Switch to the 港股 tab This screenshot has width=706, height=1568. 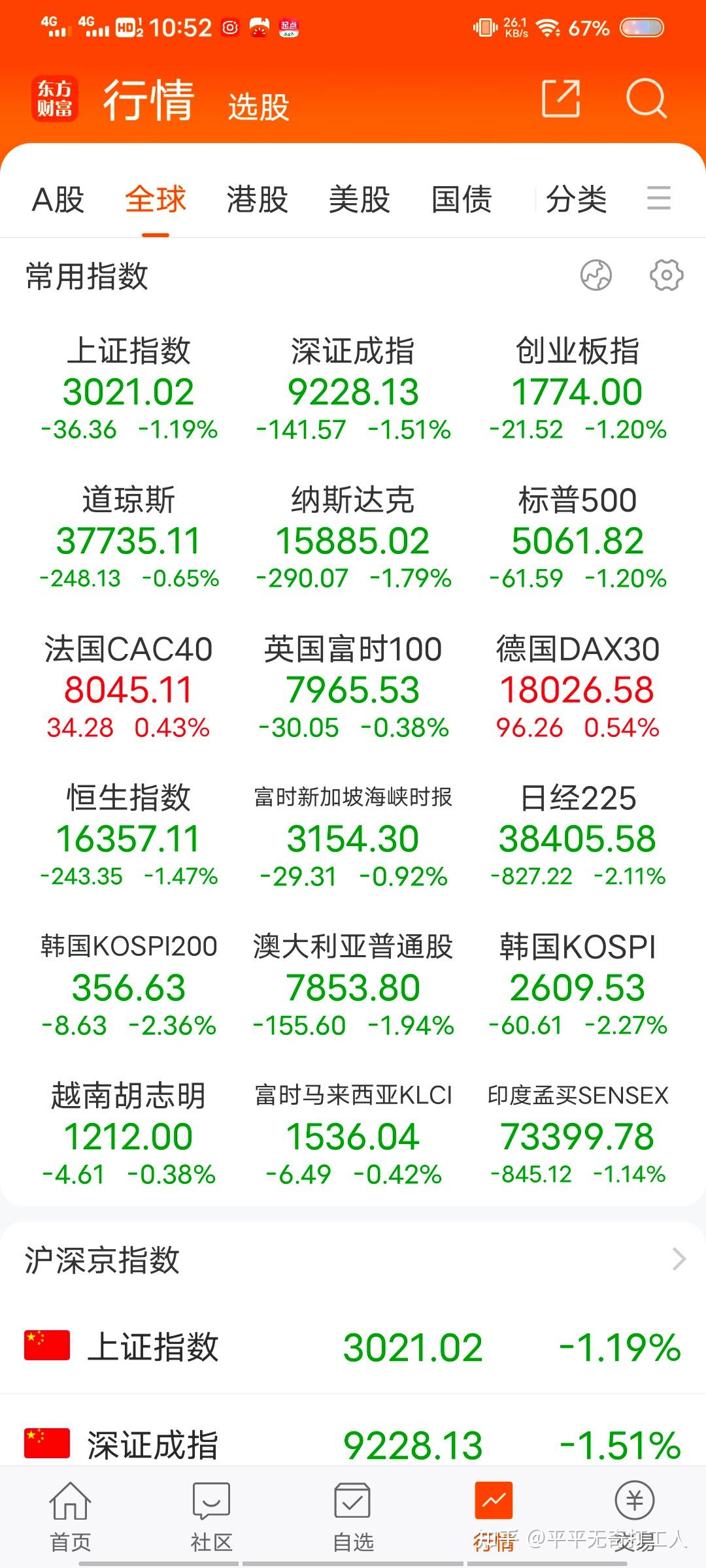258,199
